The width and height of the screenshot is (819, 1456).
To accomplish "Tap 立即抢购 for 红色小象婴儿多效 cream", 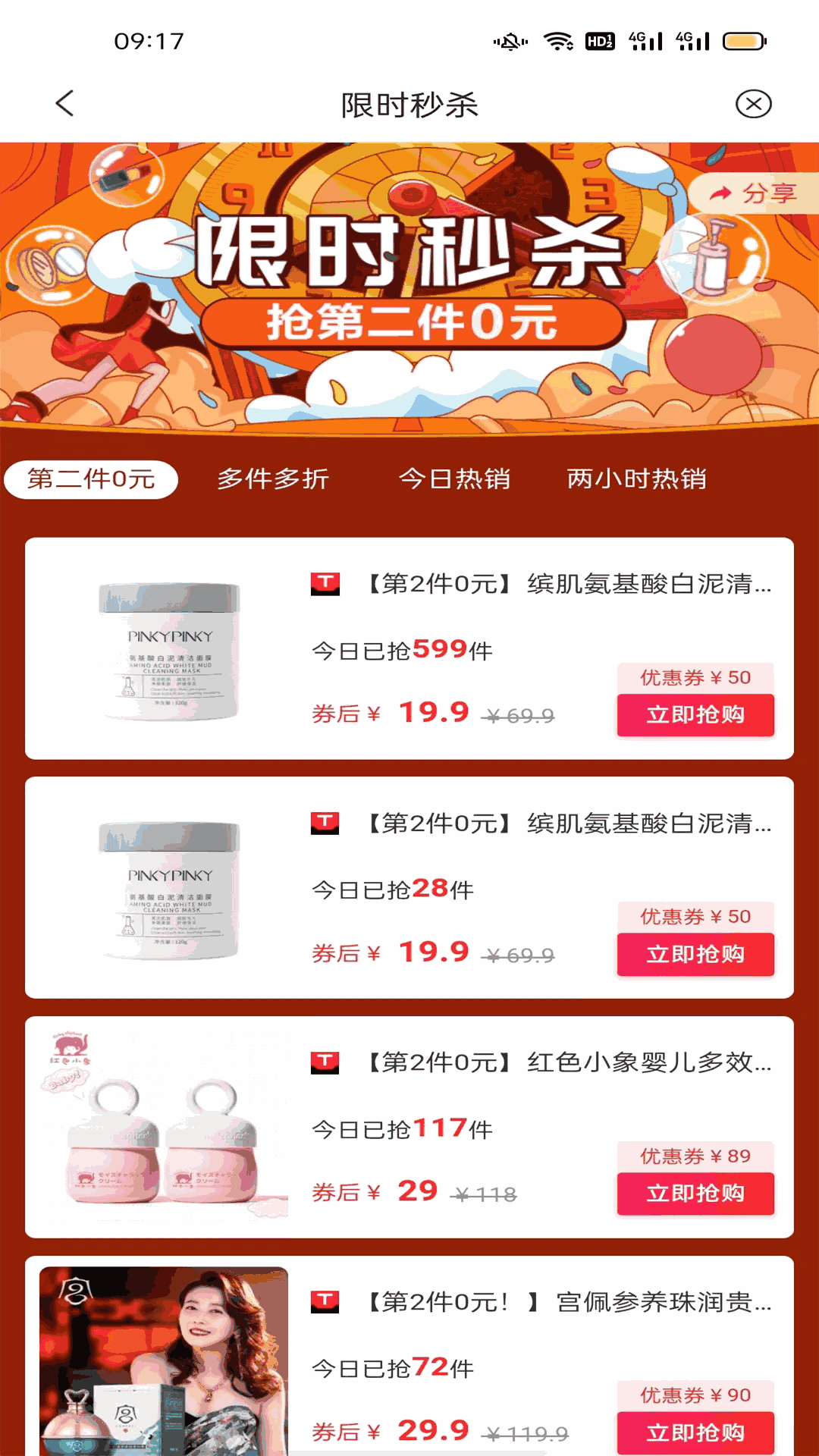I will click(x=695, y=1194).
